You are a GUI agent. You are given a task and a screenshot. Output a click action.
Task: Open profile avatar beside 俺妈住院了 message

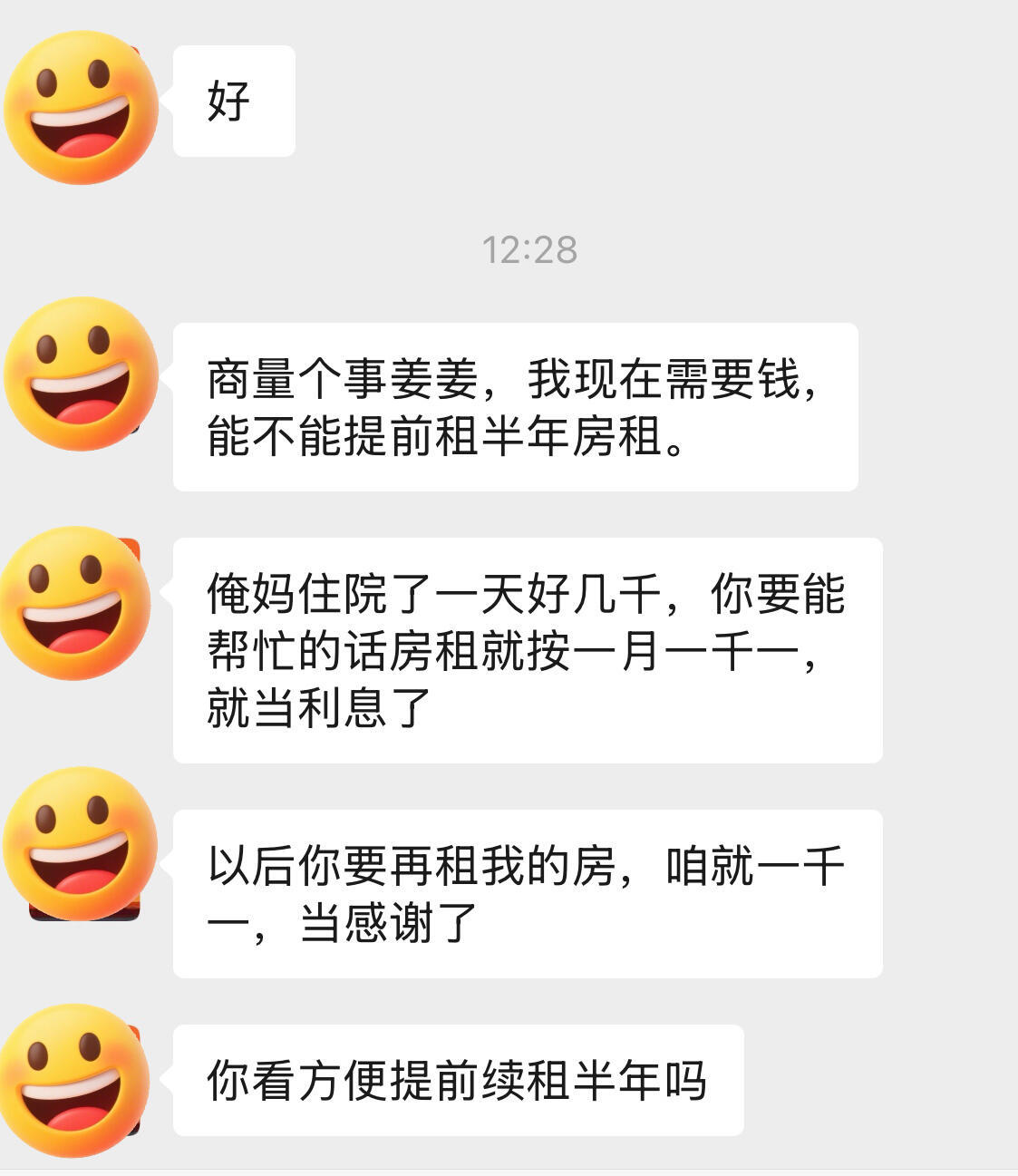[x=74, y=603]
